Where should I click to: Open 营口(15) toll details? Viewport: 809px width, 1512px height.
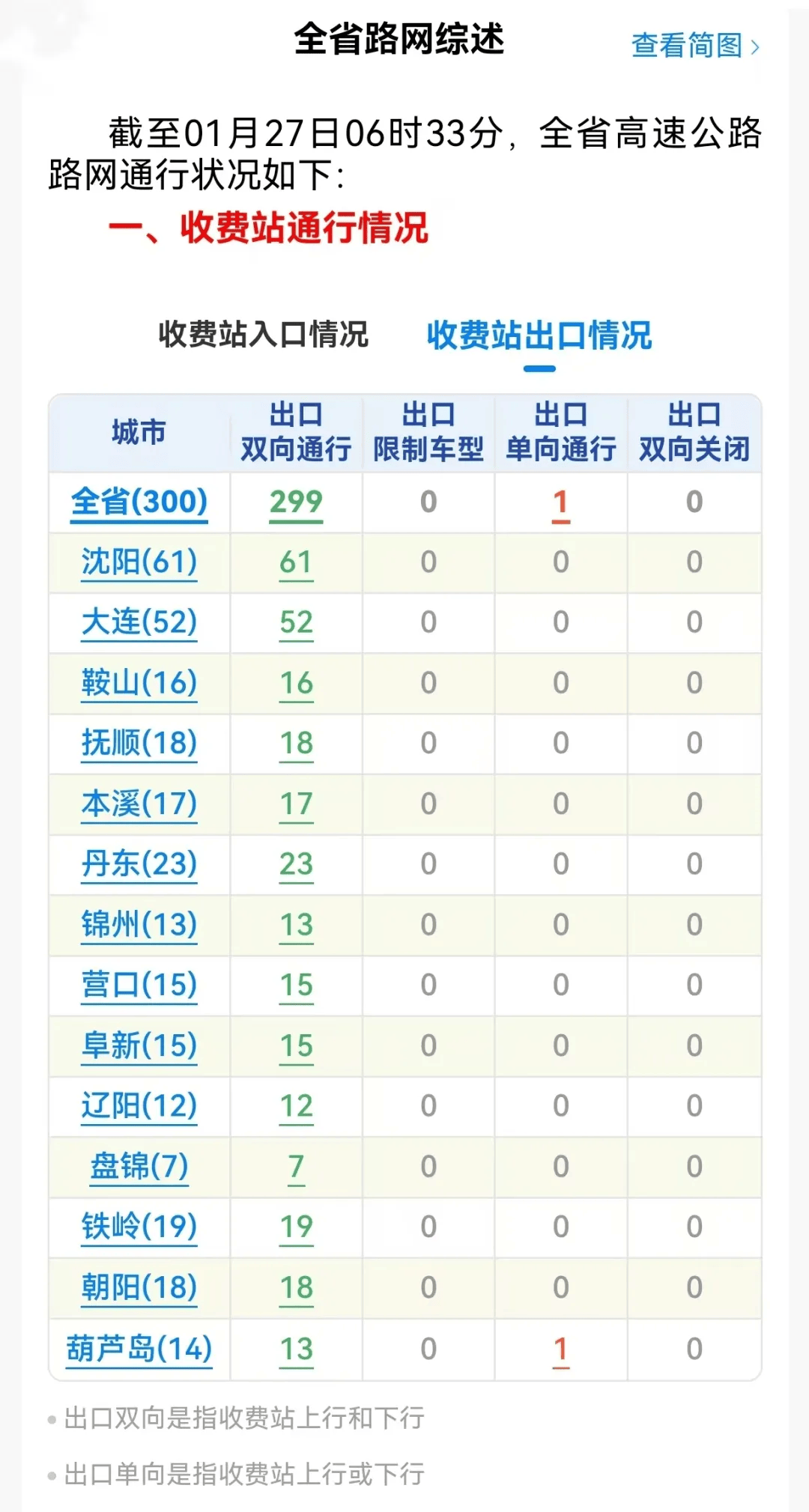[x=138, y=986]
